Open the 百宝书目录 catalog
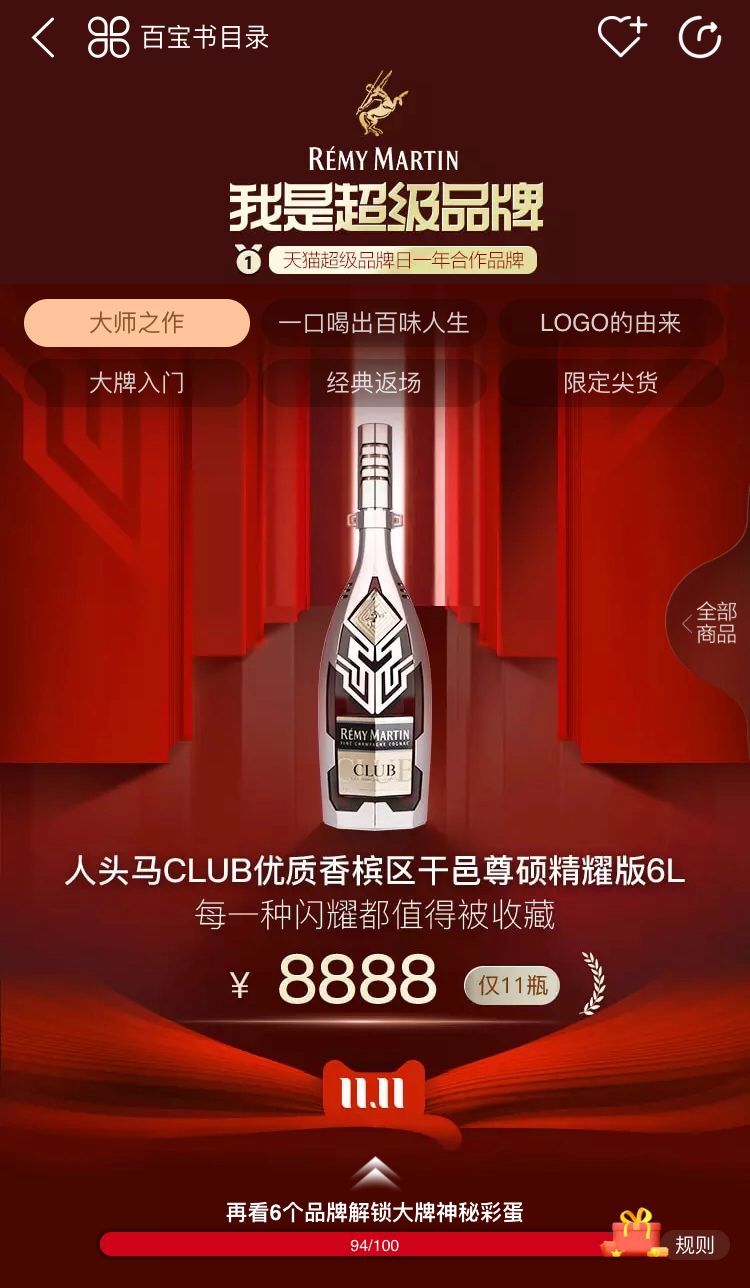750x1288 pixels. 179,39
